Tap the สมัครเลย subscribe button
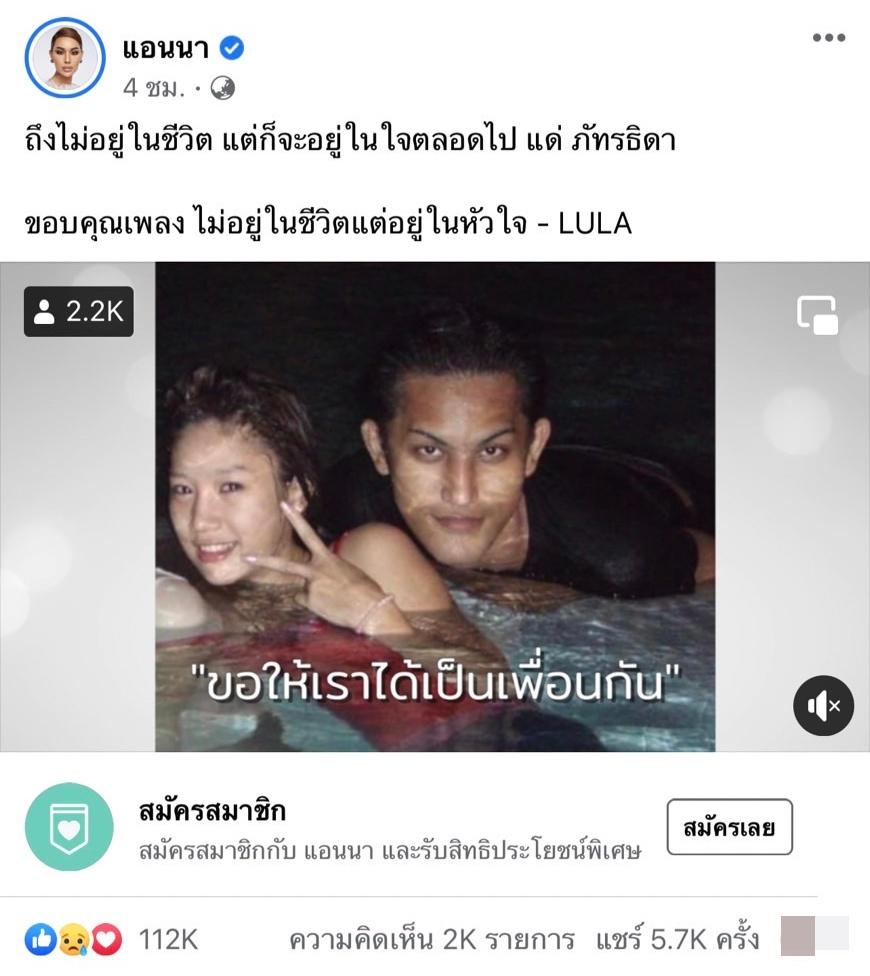 (x=729, y=827)
